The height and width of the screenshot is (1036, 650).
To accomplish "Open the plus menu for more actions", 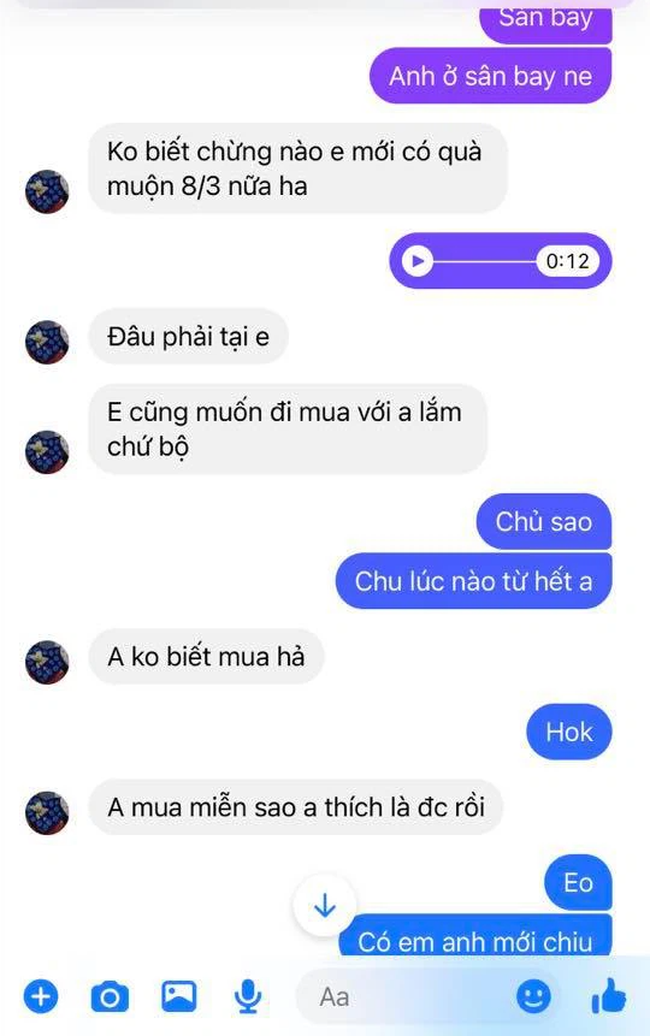I will (41, 996).
